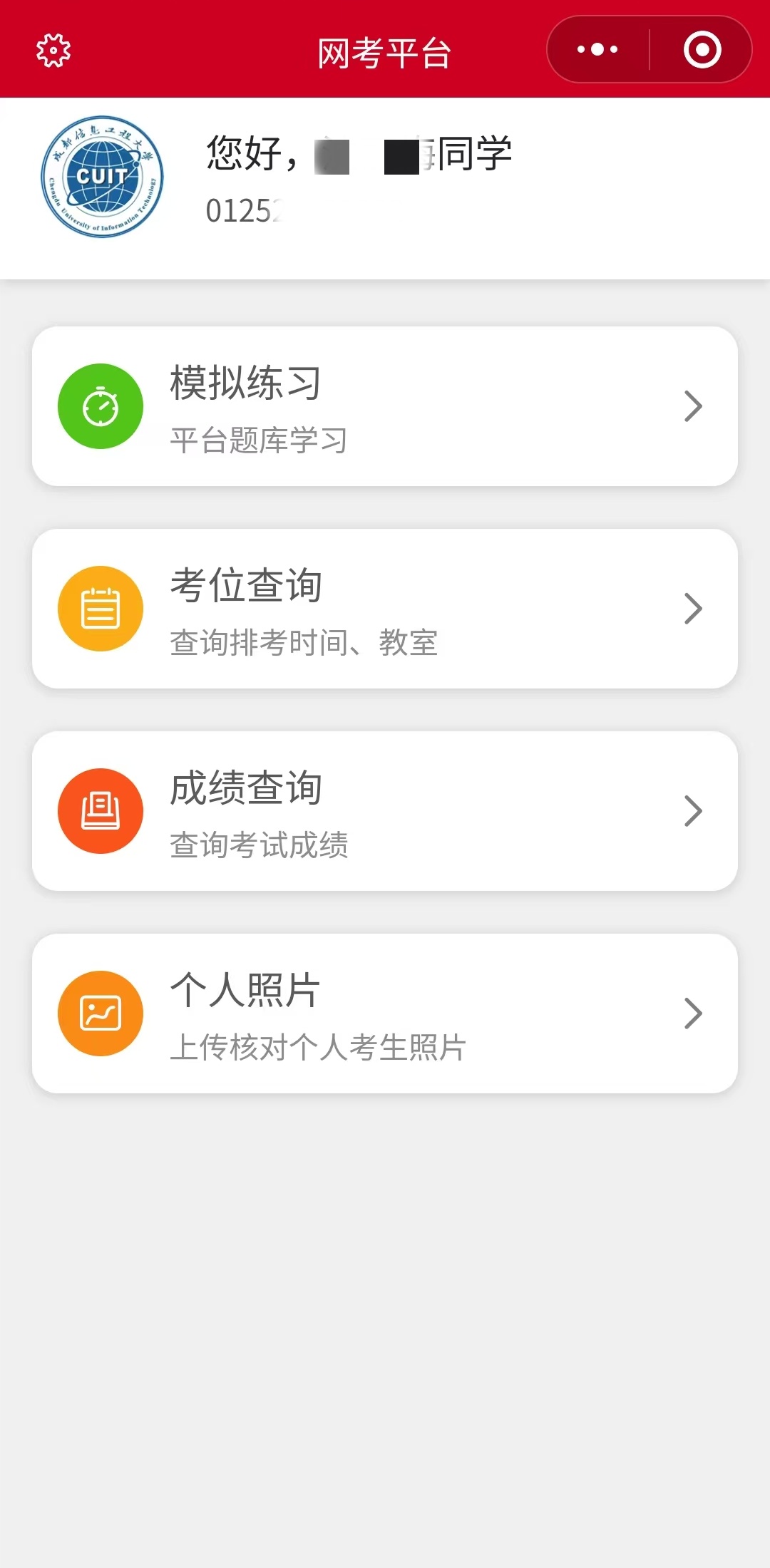Image resolution: width=770 pixels, height=1568 pixels.
Task: Click the orange printer 成绩查询 icon
Action: (101, 810)
